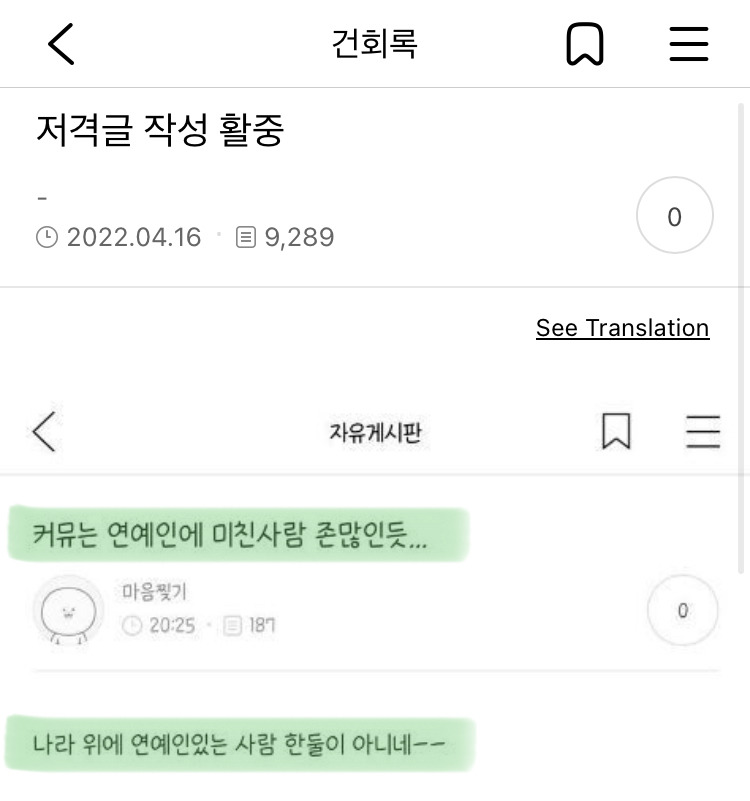Open the hamburger menu at top

point(689,44)
